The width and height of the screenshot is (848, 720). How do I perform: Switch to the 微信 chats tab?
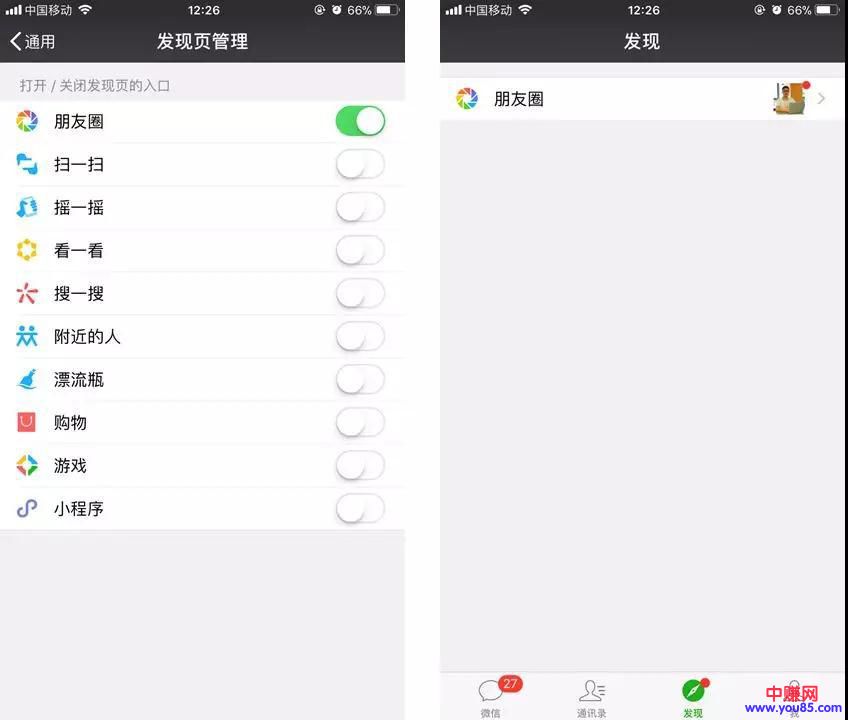click(491, 697)
